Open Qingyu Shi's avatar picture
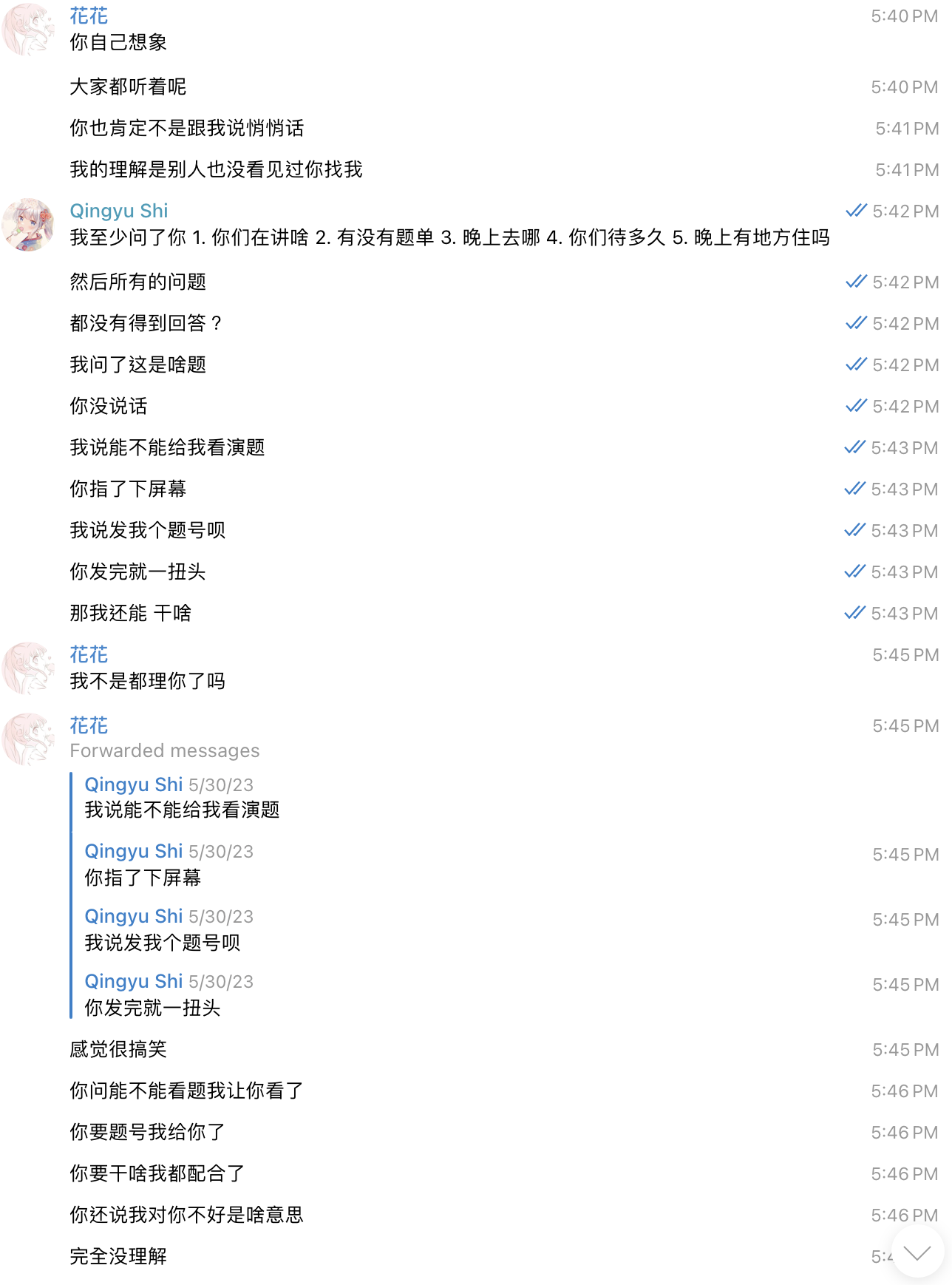 (x=28, y=224)
